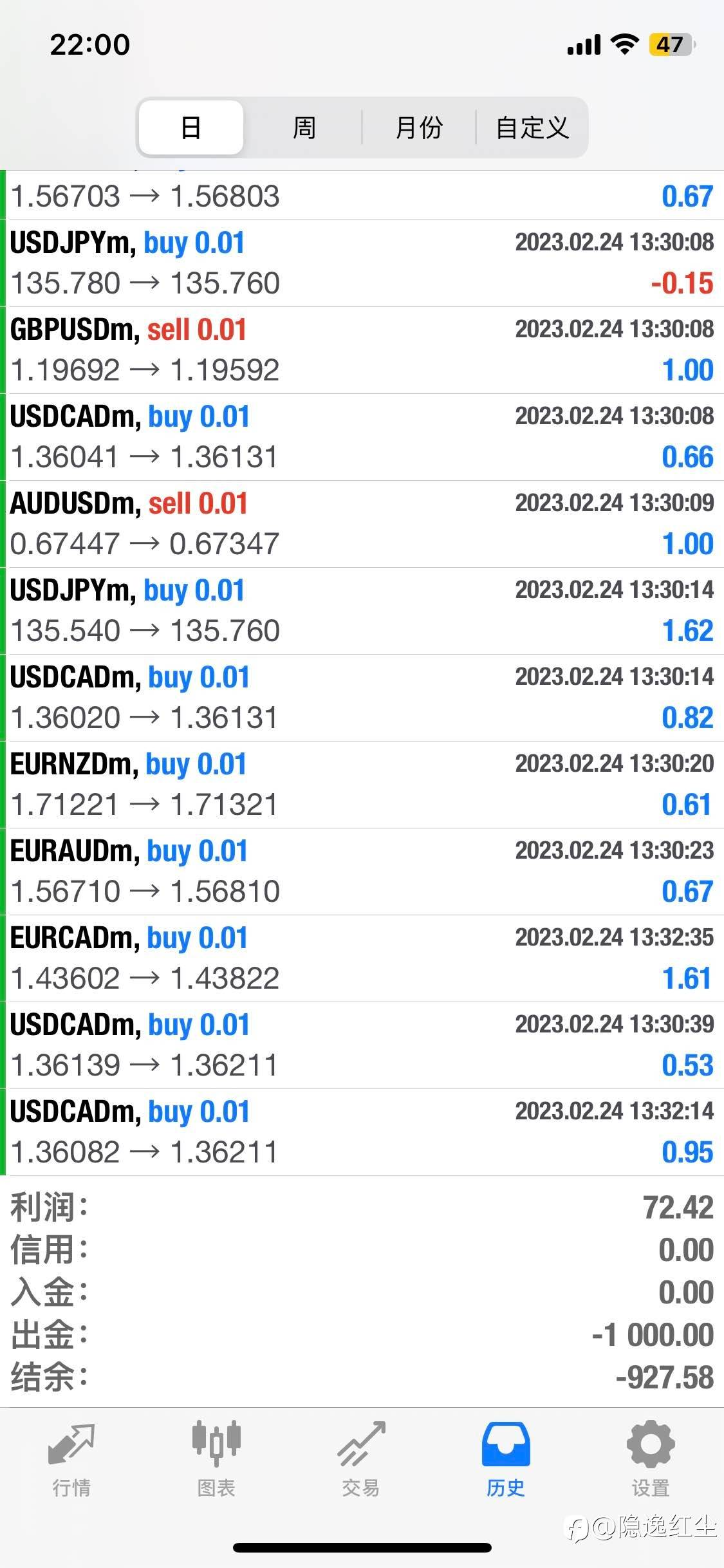Image resolution: width=724 pixels, height=1568 pixels.
Task: Choose the 自定义 custom range tab
Action: coord(532,127)
